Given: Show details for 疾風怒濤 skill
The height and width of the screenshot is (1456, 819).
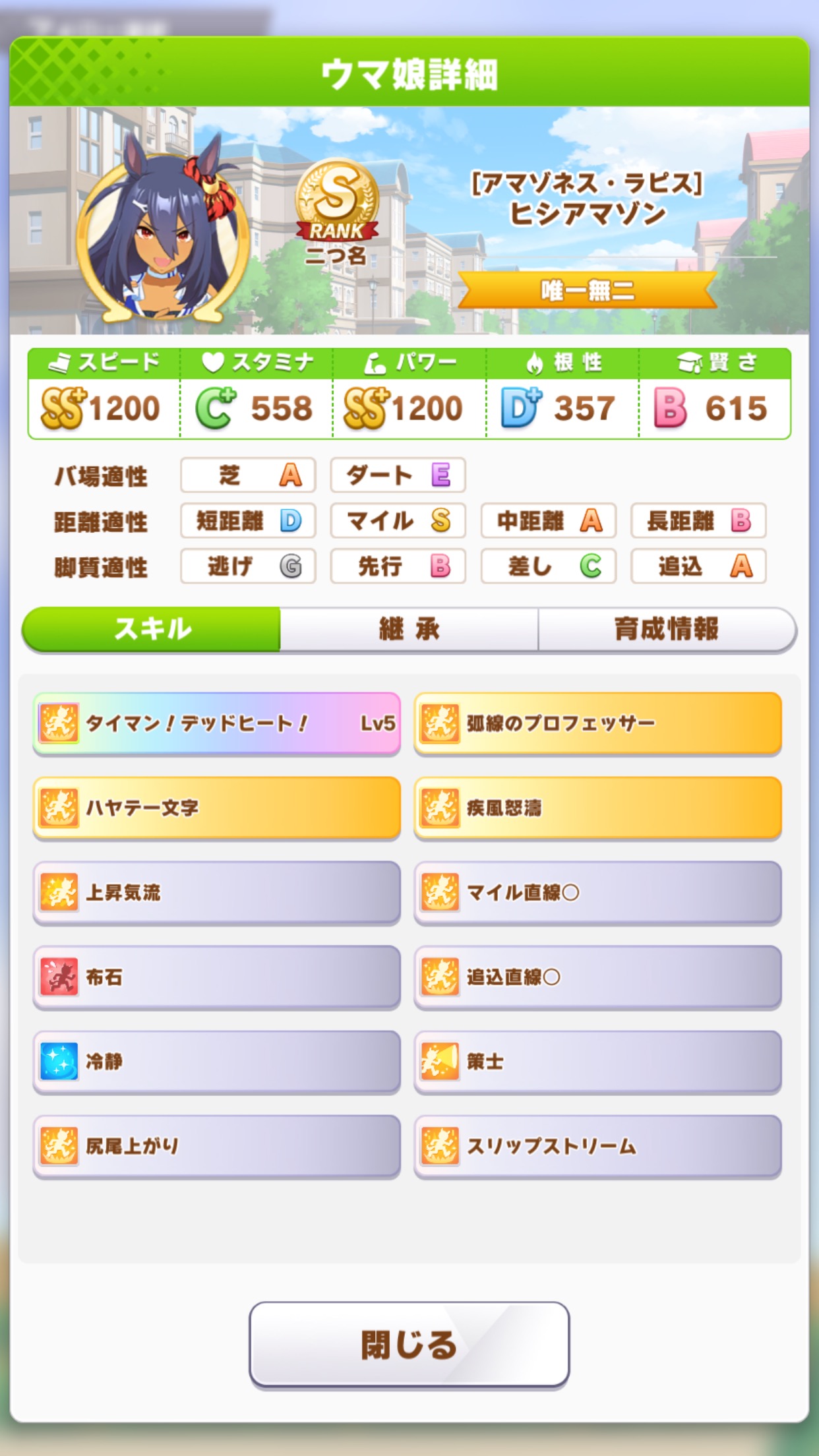Looking at the screenshot, I should pos(597,808).
